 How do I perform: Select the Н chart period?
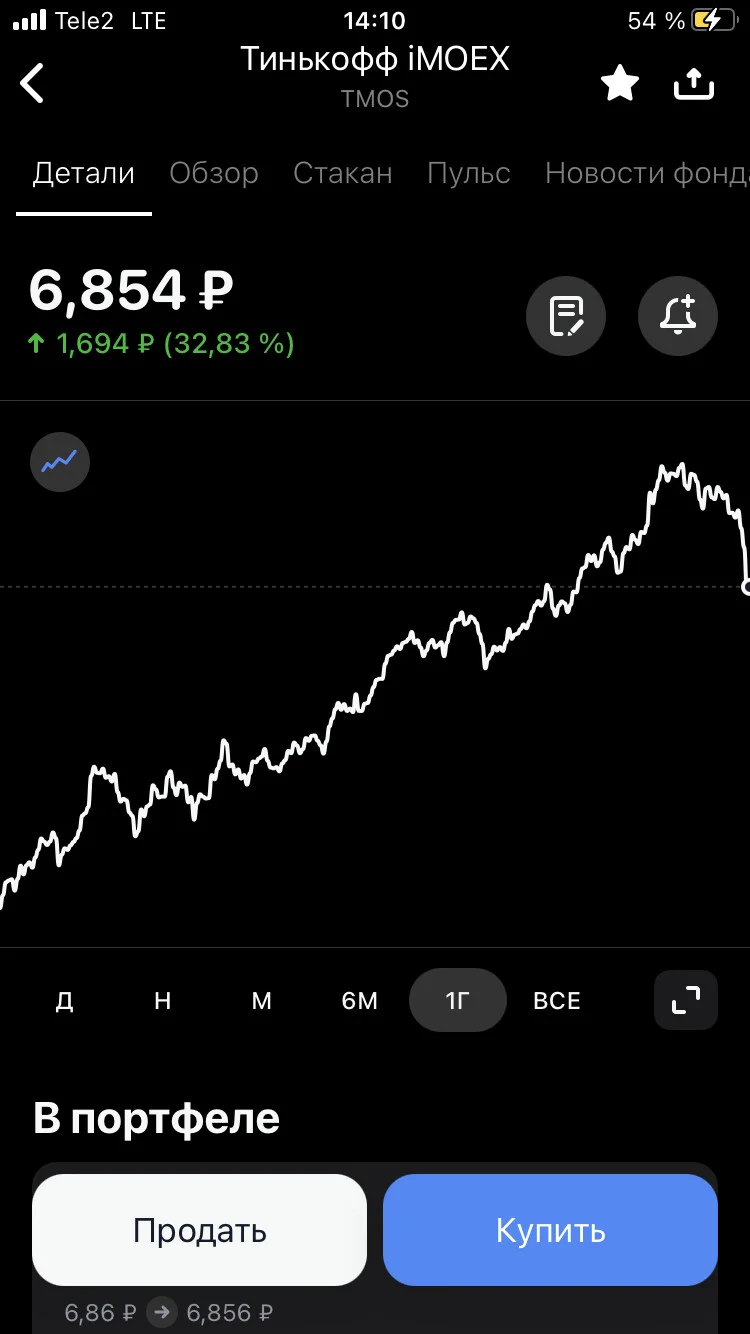point(163,1001)
